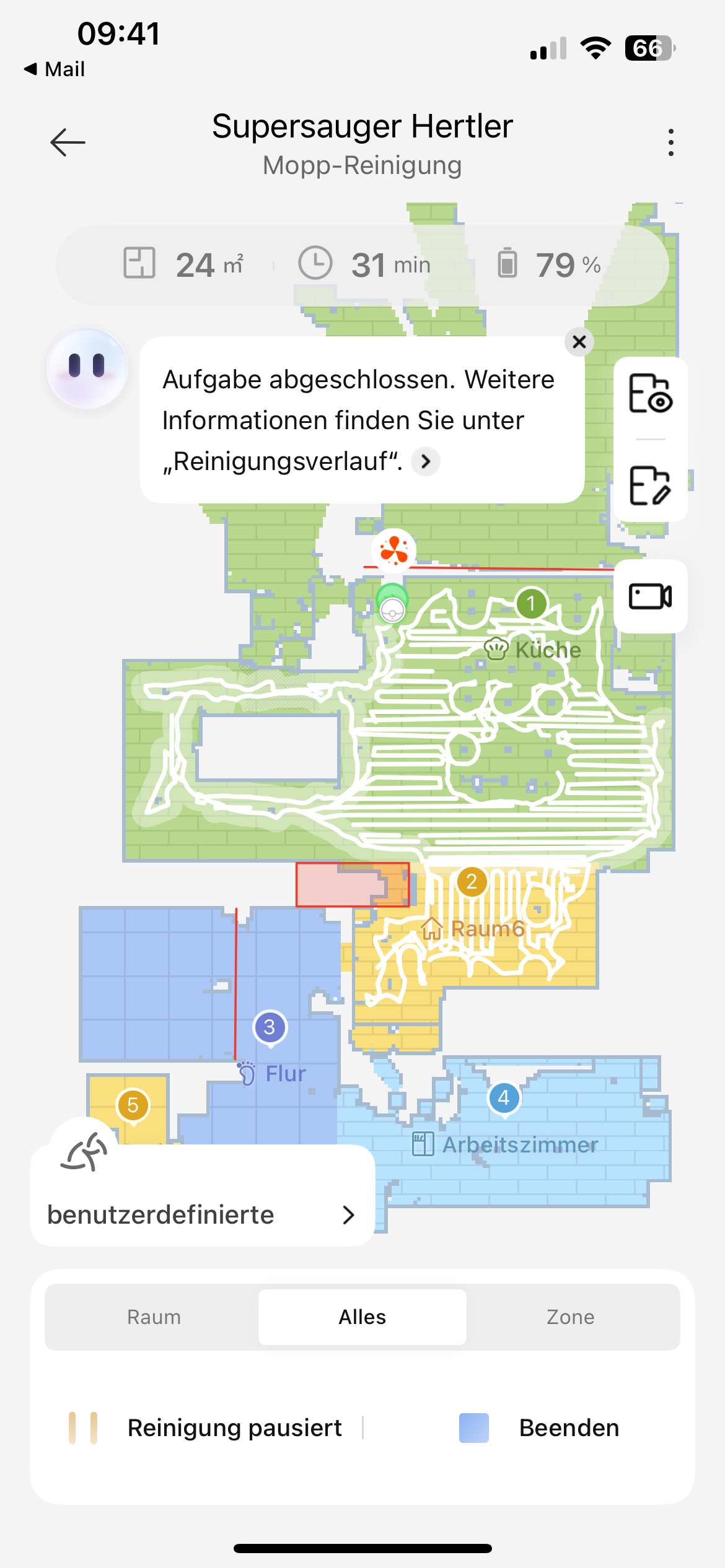Image resolution: width=725 pixels, height=1568 pixels.
Task: Tap the Reinigung pausiert button
Action: (x=204, y=1427)
